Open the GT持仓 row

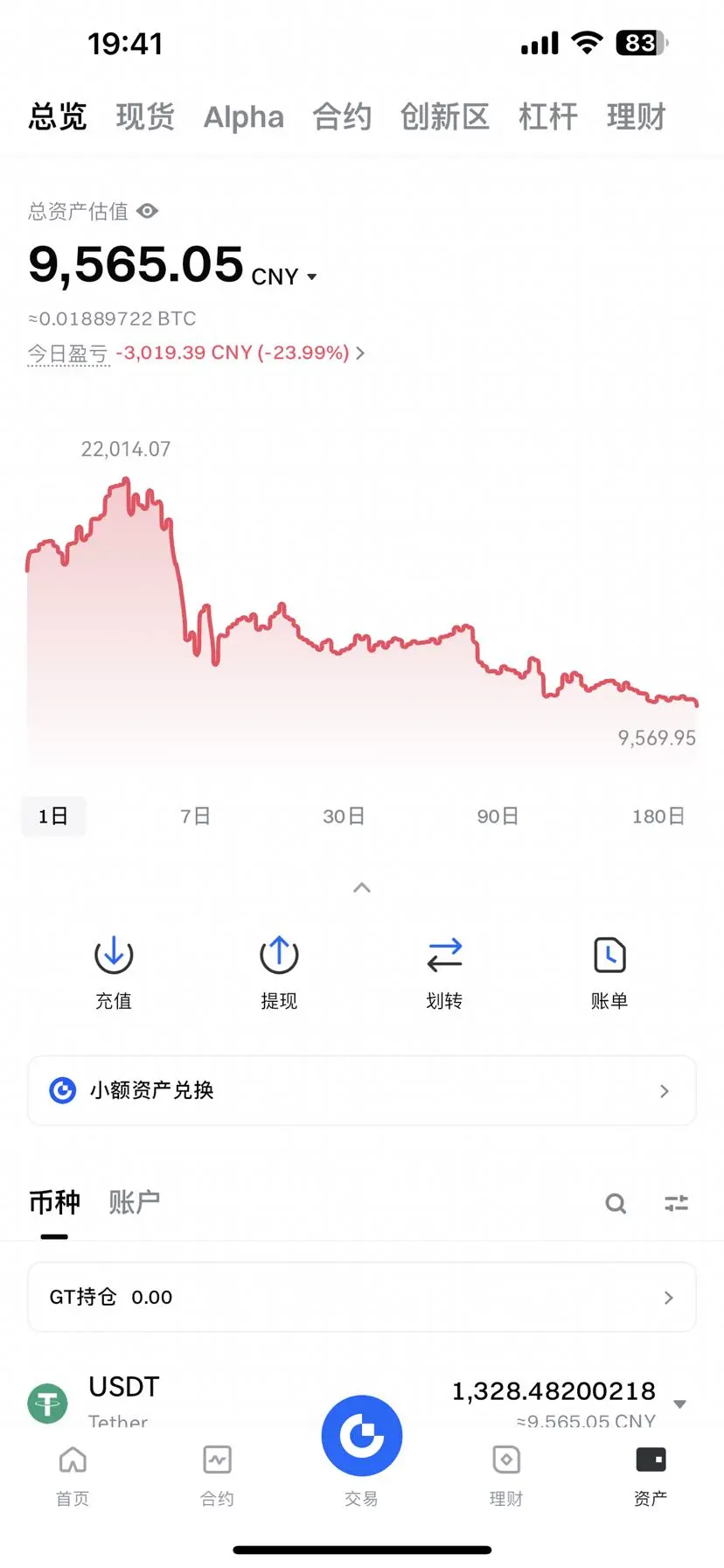pyautogui.click(x=361, y=1297)
